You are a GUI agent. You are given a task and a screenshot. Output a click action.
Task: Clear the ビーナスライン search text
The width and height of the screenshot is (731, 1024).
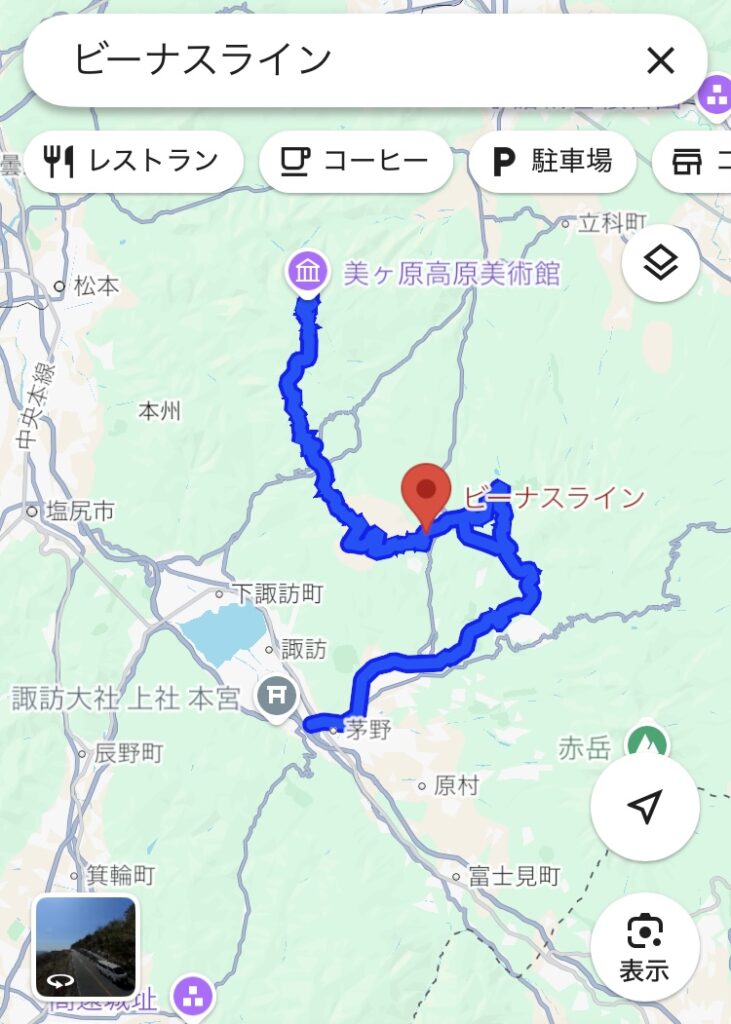click(x=660, y=61)
